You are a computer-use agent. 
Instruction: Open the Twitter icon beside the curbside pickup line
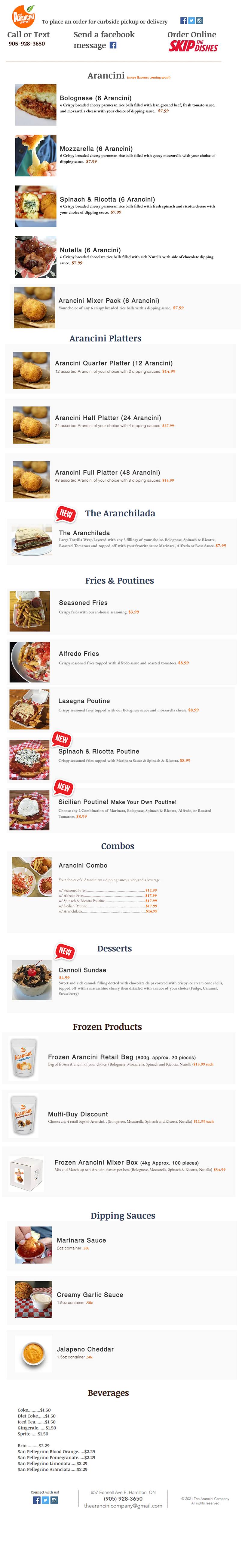pos(191,21)
